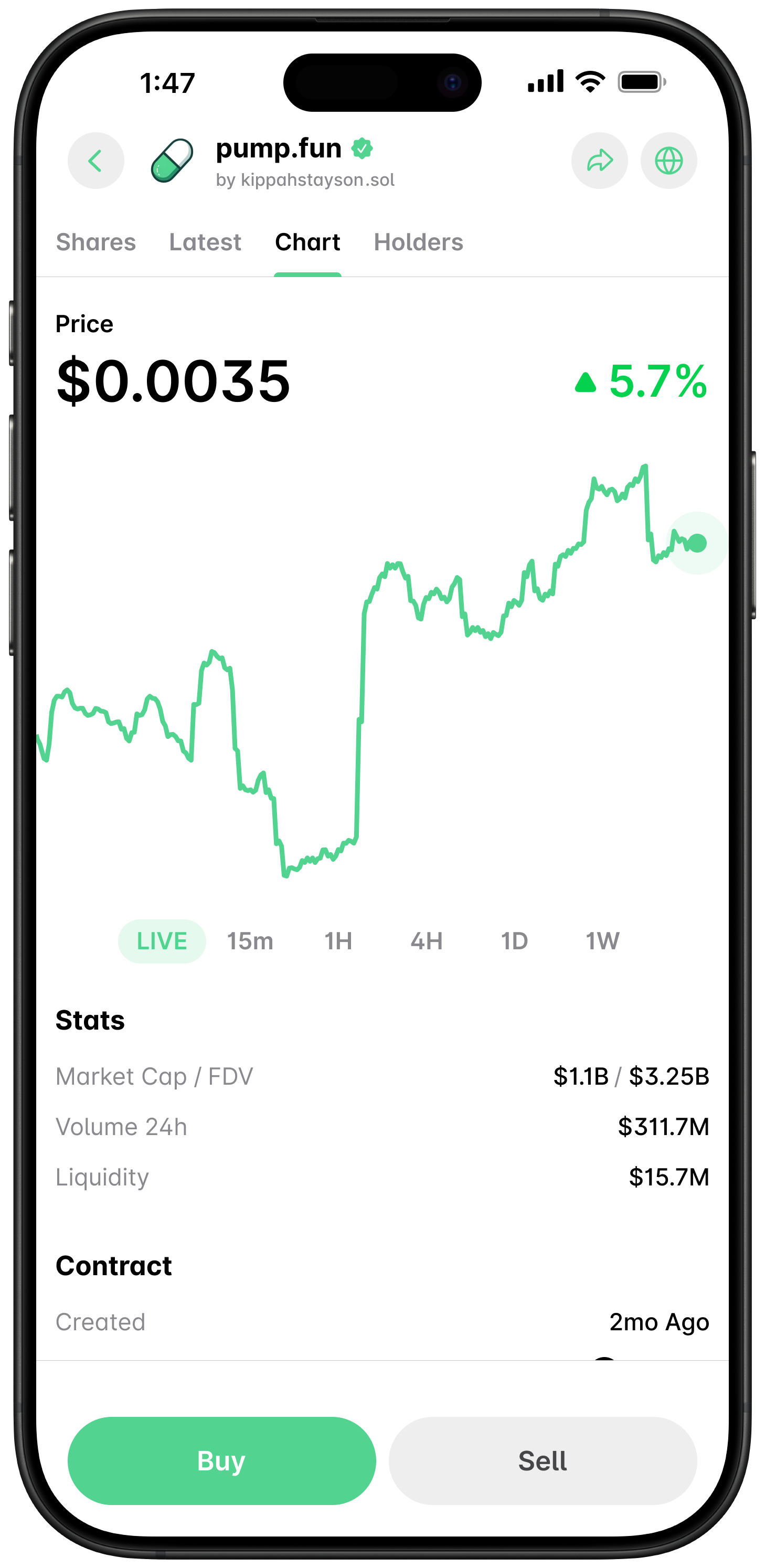Select the 1H chart interval
This screenshot has width=765, height=1568.
337,940
